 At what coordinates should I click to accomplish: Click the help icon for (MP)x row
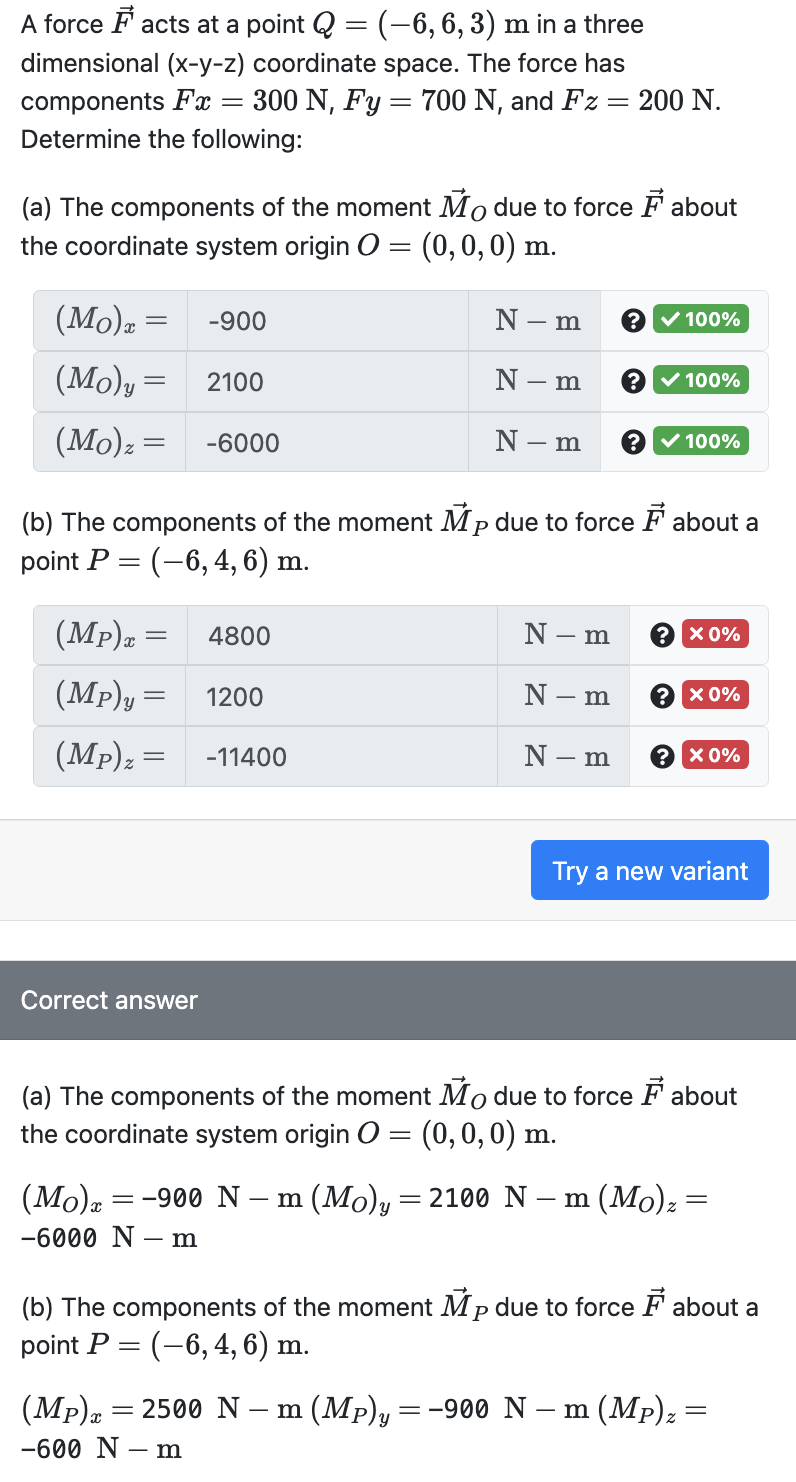click(662, 634)
